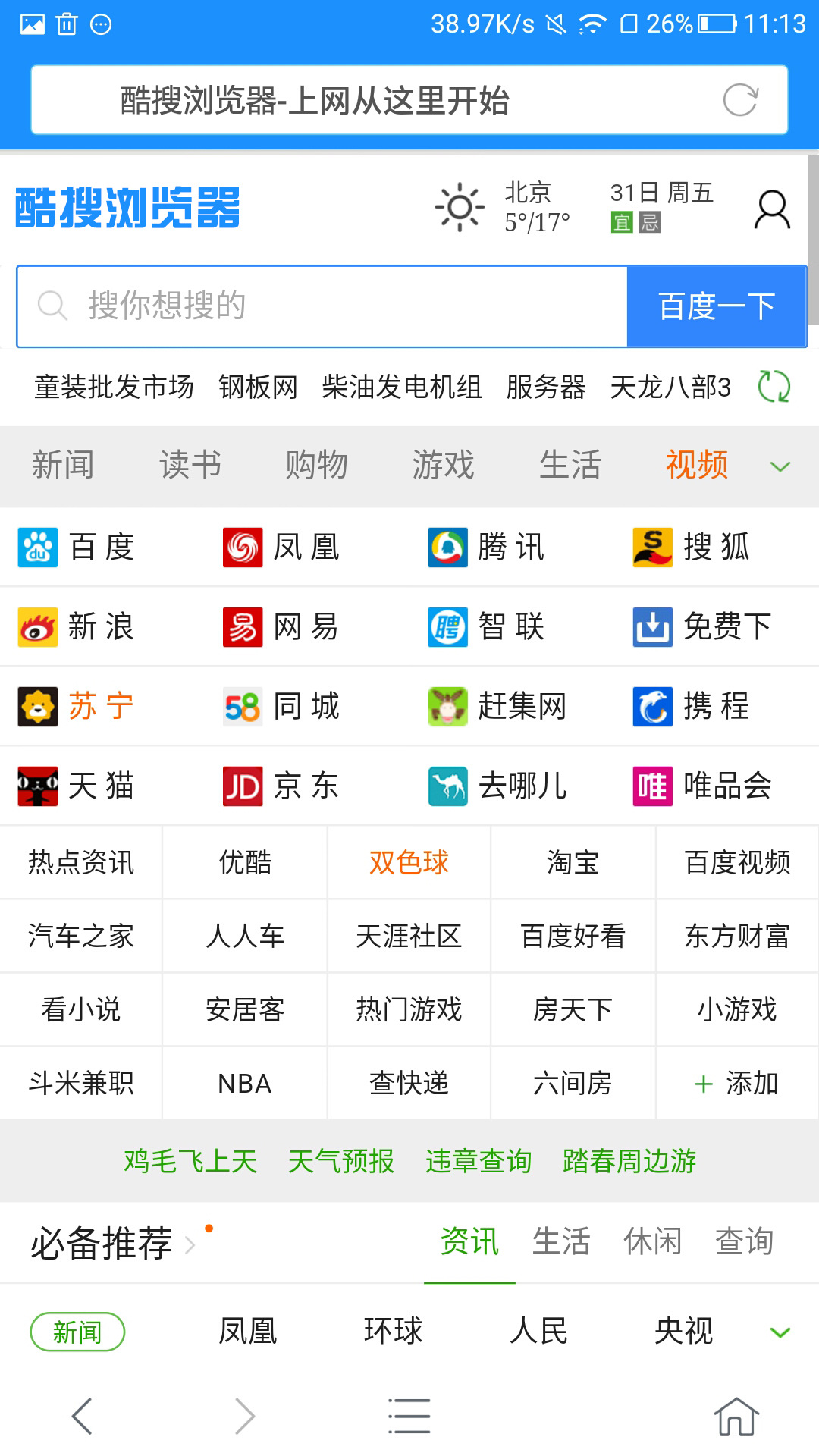Open the Sina Weibo (新浪) icon

36,626
